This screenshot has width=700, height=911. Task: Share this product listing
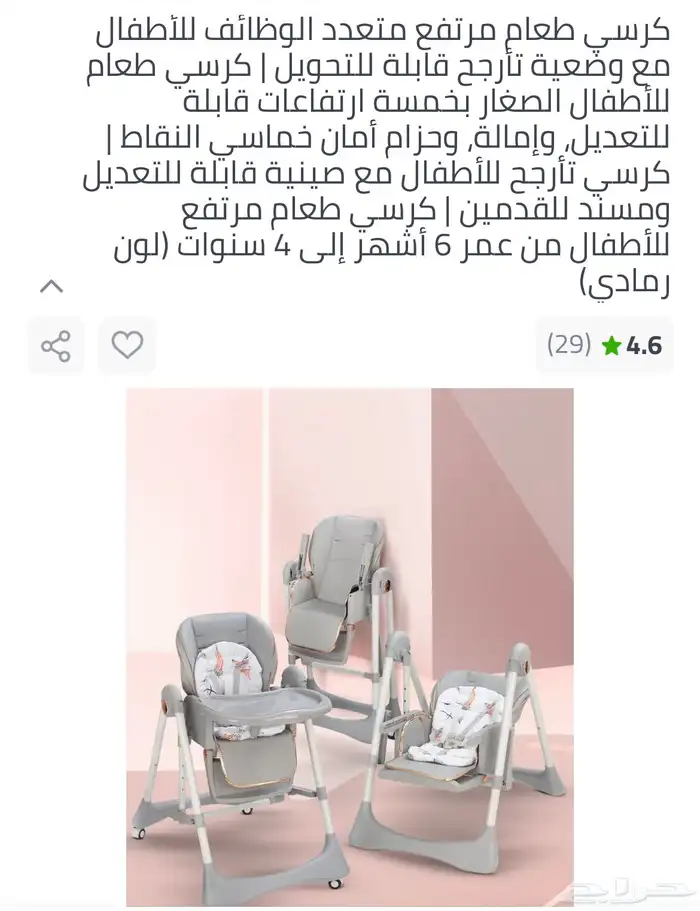[x=56, y=345]
